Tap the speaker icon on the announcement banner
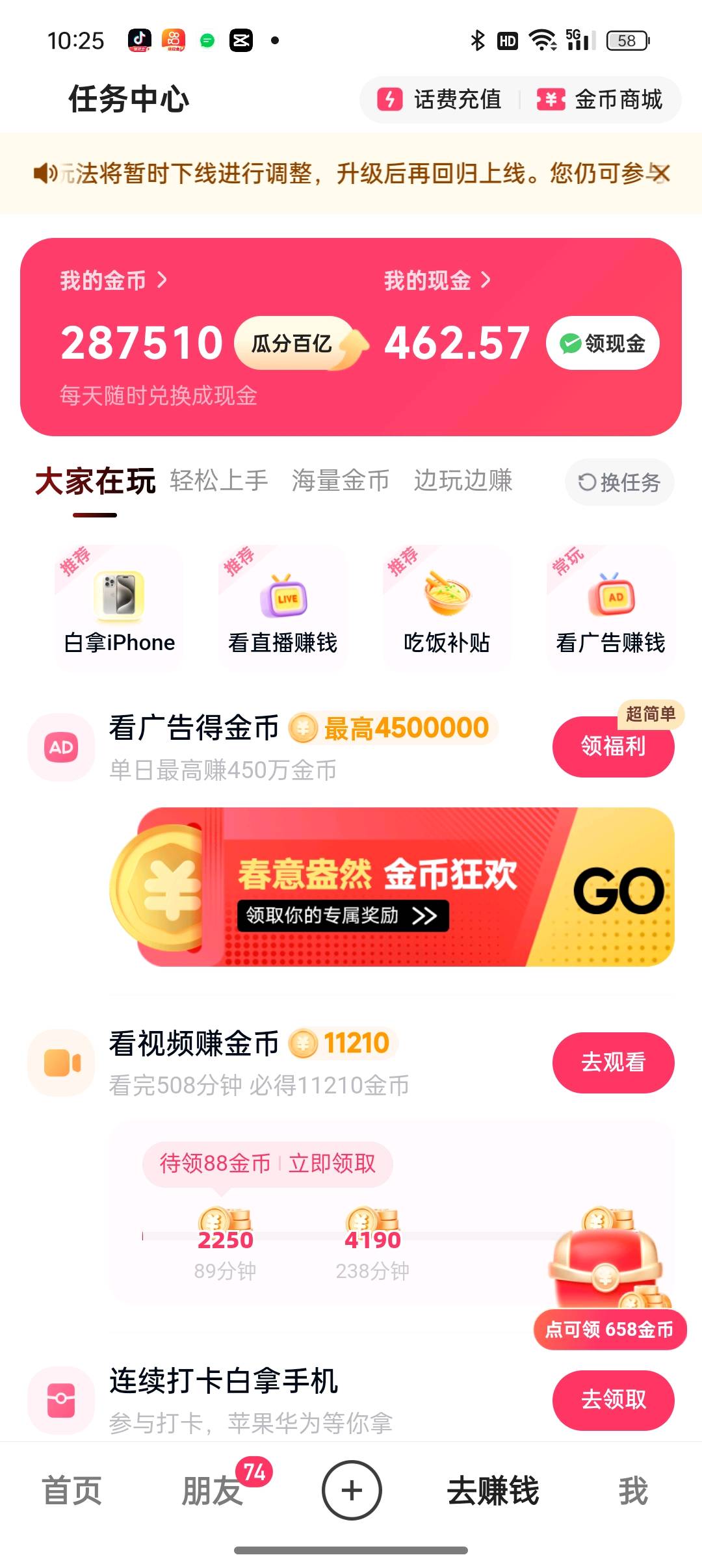 43,172
